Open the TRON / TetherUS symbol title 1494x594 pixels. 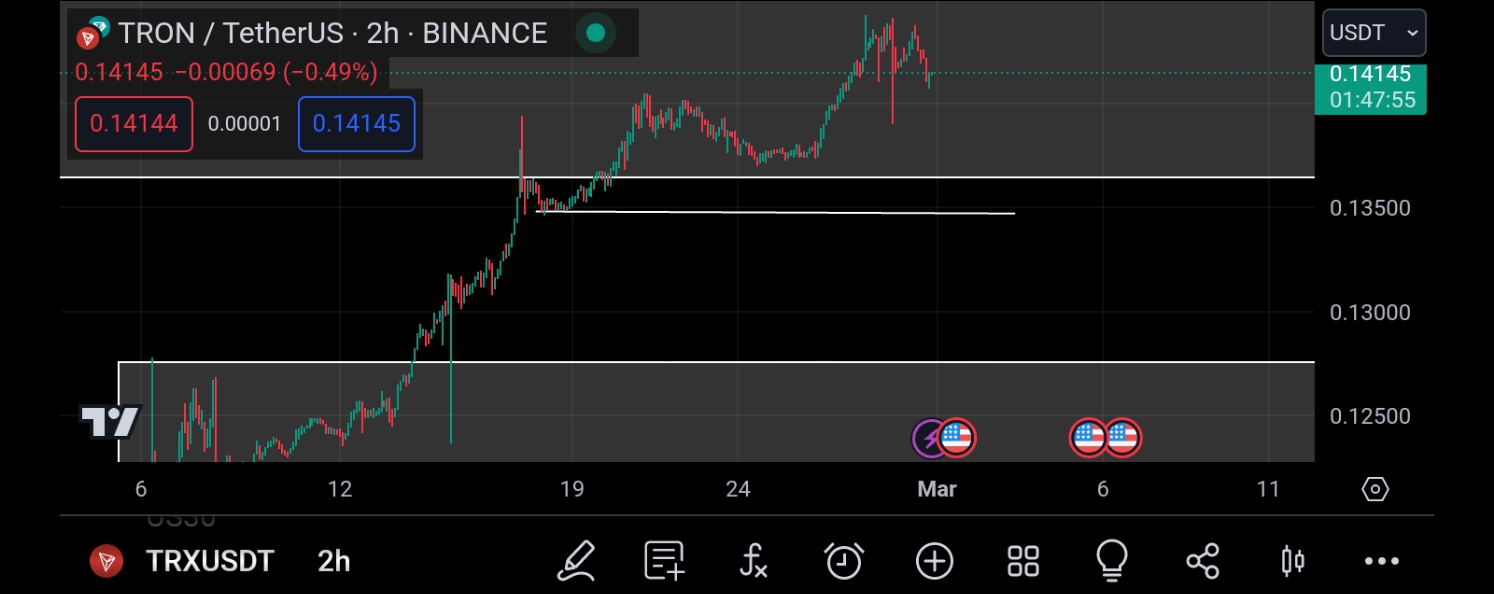point(331,33)
